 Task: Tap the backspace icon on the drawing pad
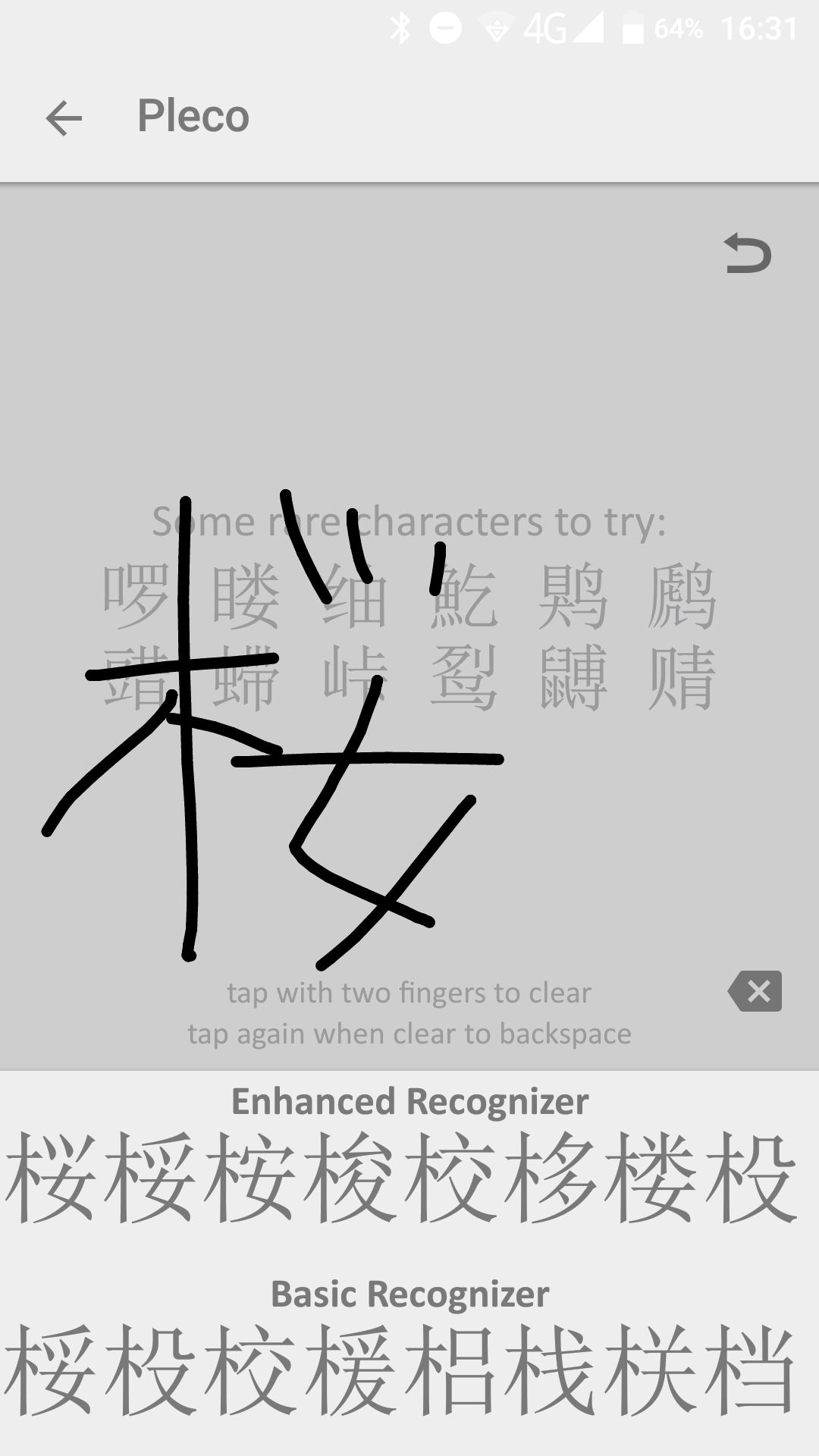click(x=755, y=991)
